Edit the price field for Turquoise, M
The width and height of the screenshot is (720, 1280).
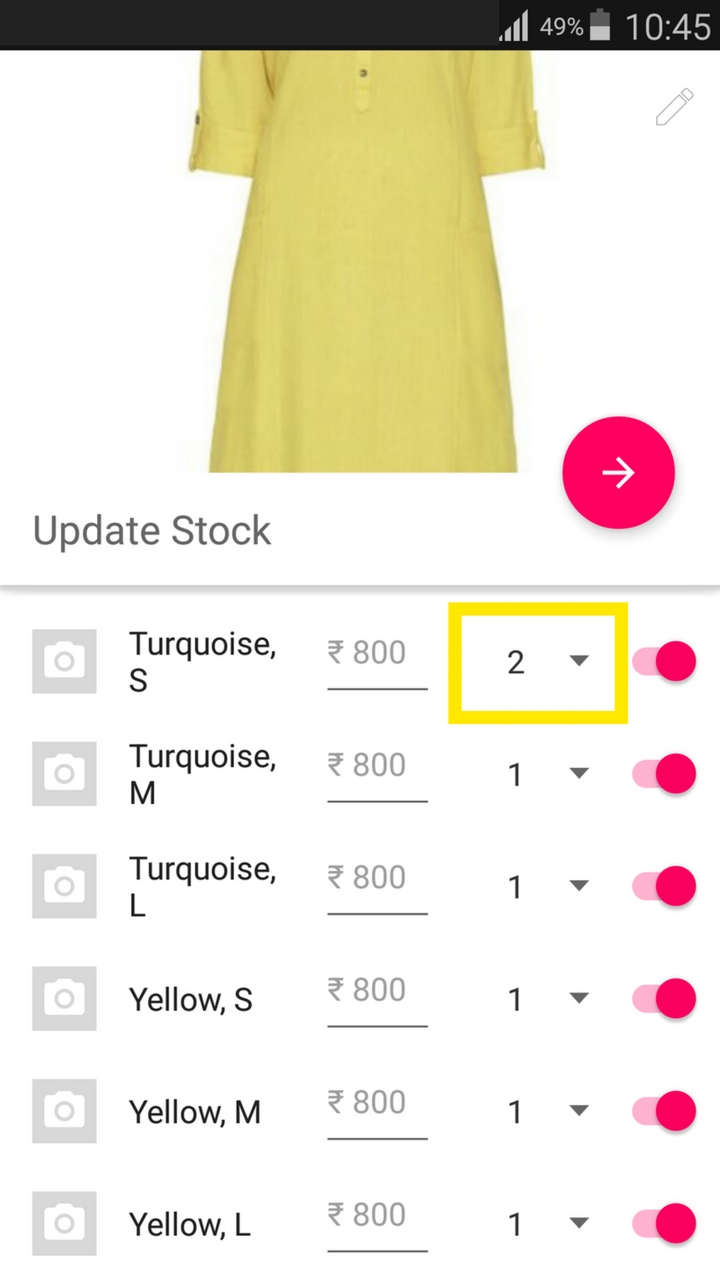[377, 768]
